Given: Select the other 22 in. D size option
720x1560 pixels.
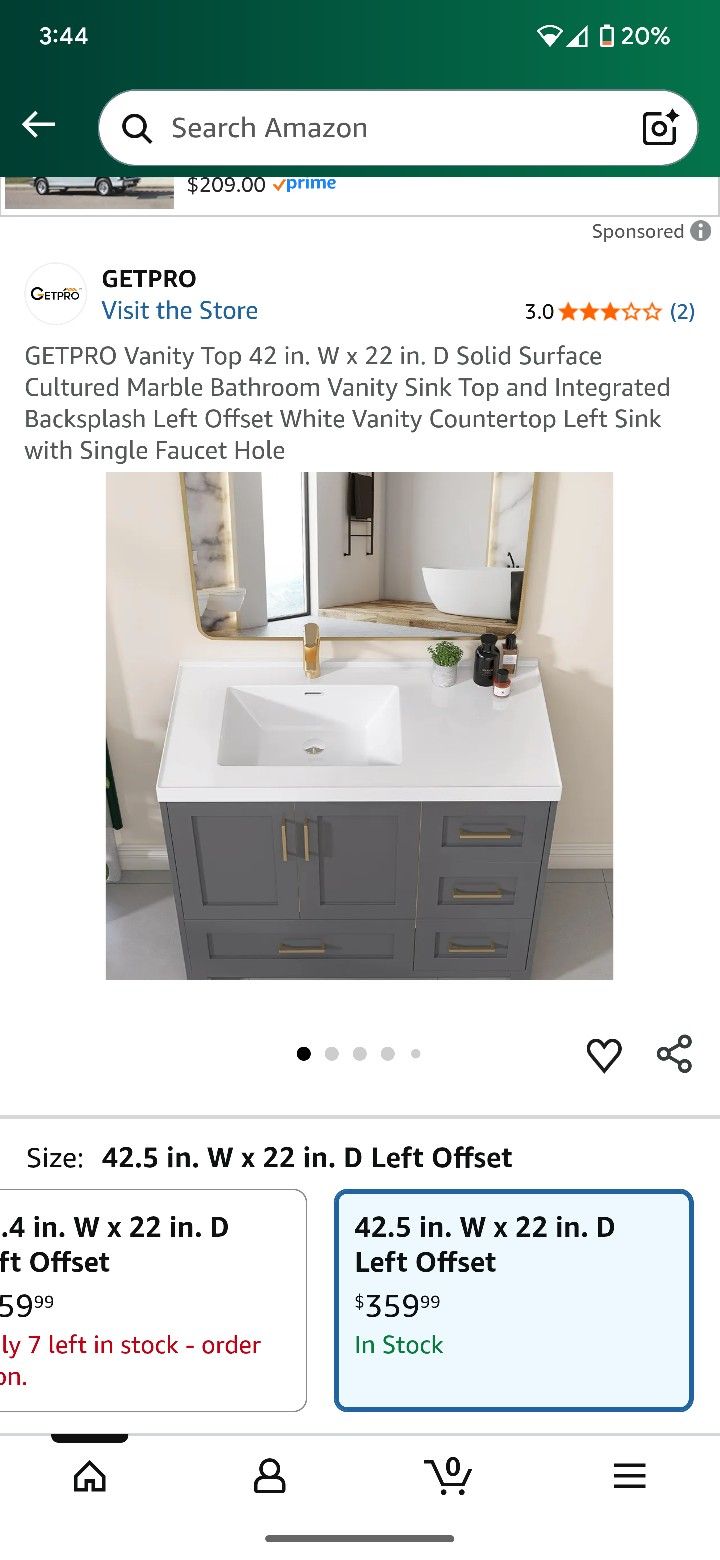Looking at the screenshot, I should point(150,1300).
